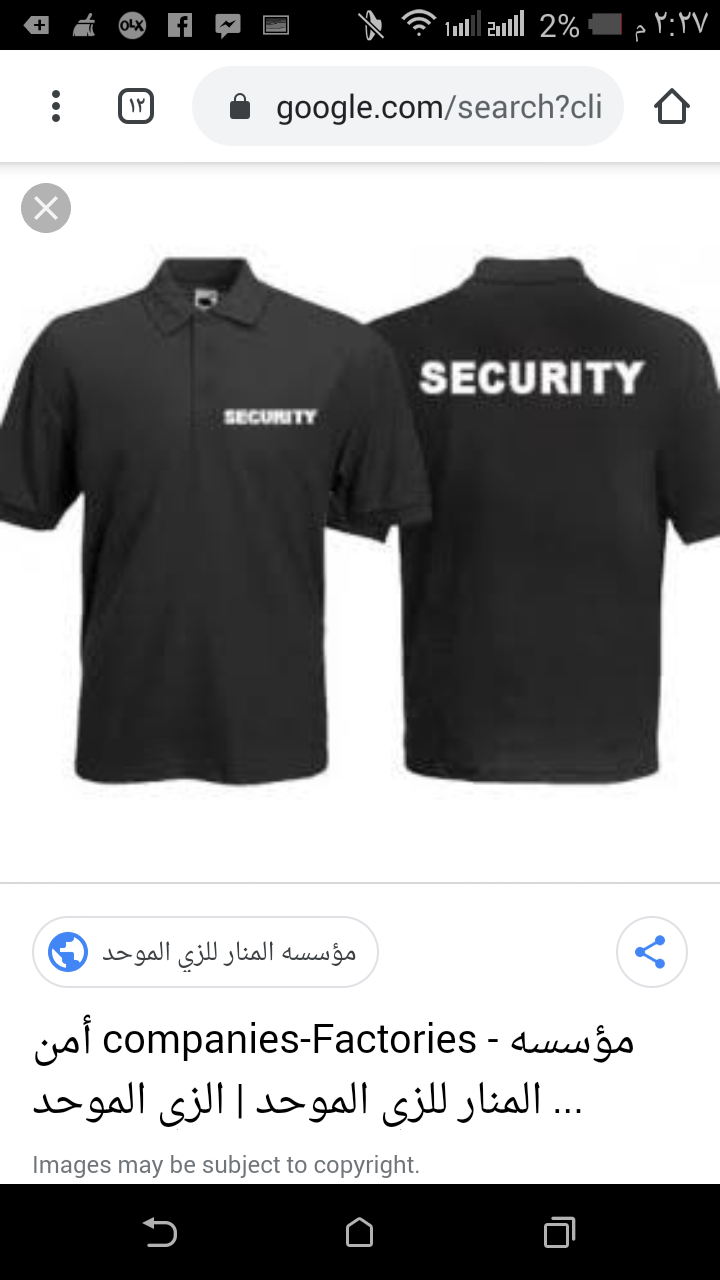Open the tab switcher showing ١٢ tabs
Screen dimensions: 720x1280
pyautogui.click(x=136, y=106)
